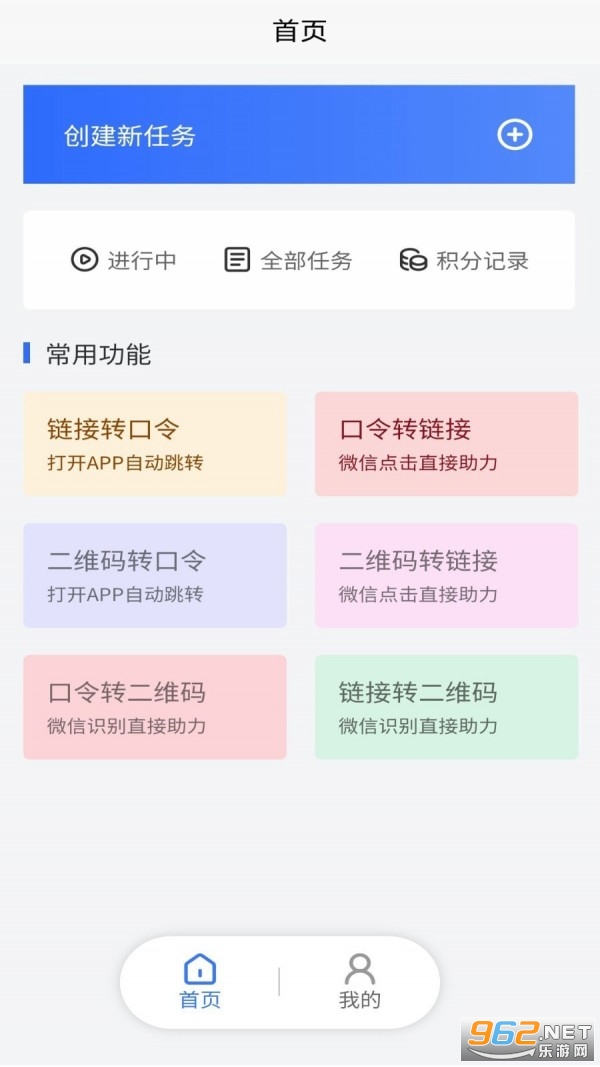The image size is (600, 1067).
Task: Tap the 链接转二维码 card
Action: pos(446,707)
